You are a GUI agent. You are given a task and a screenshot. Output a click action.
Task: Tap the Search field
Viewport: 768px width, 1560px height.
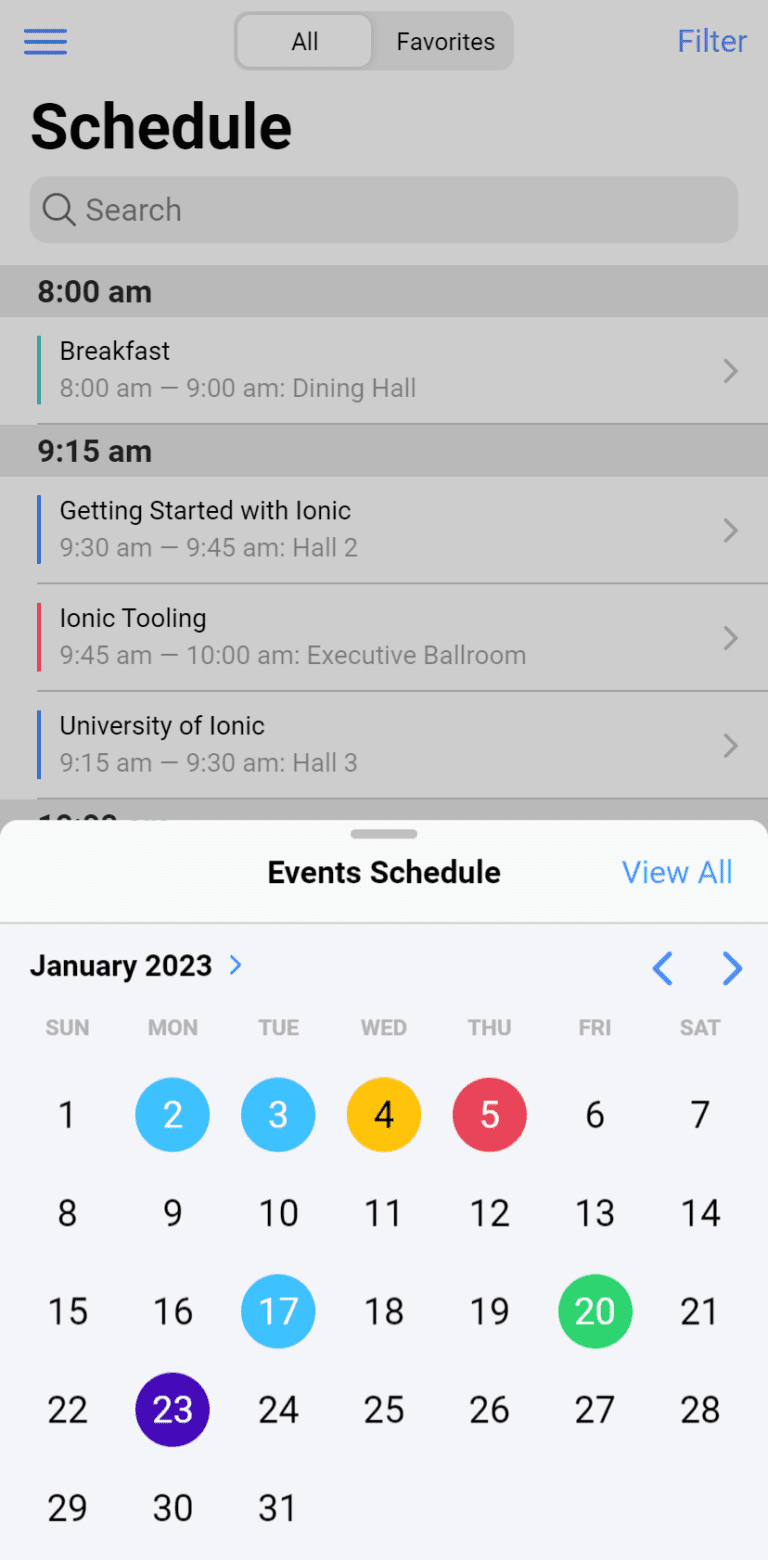pos(384,210)
